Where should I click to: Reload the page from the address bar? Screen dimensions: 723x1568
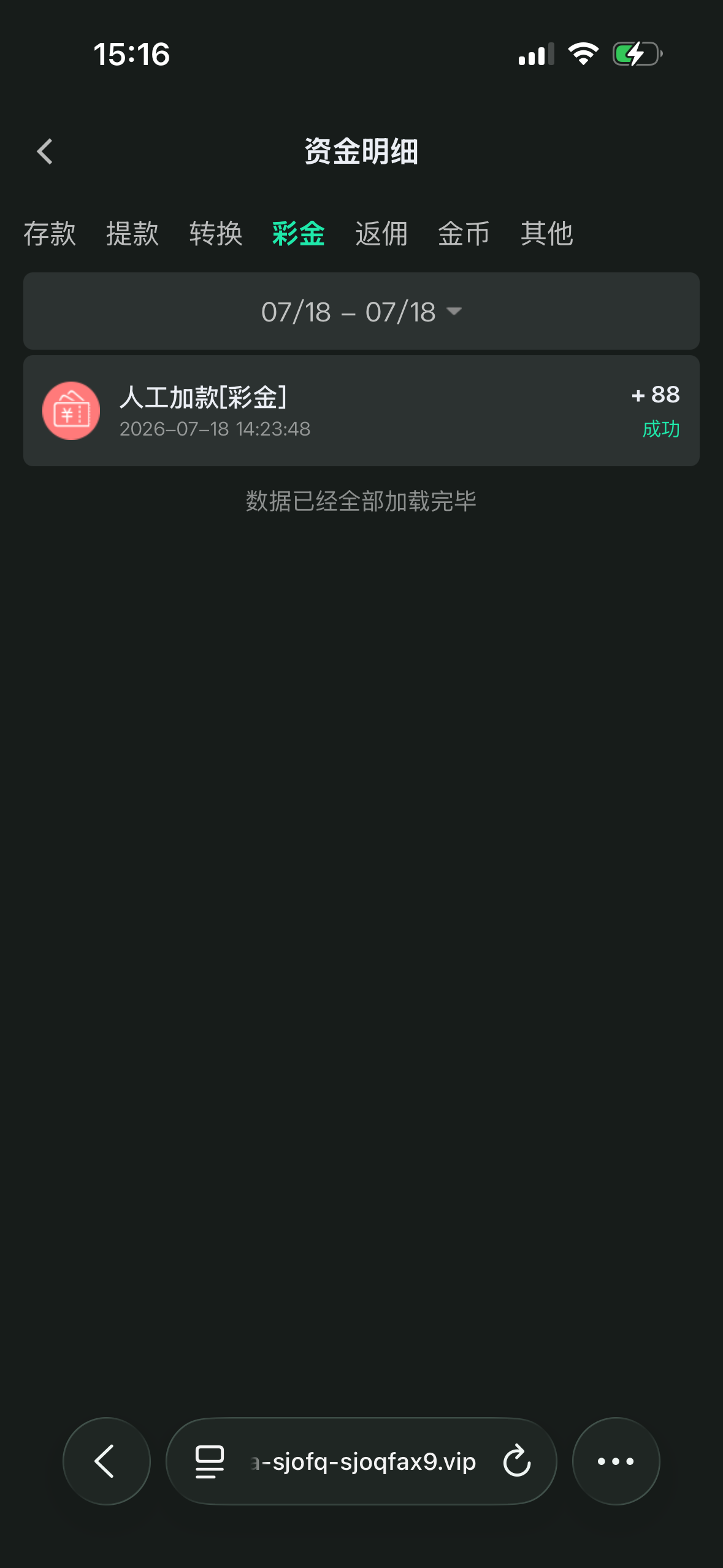(516, 1461)
